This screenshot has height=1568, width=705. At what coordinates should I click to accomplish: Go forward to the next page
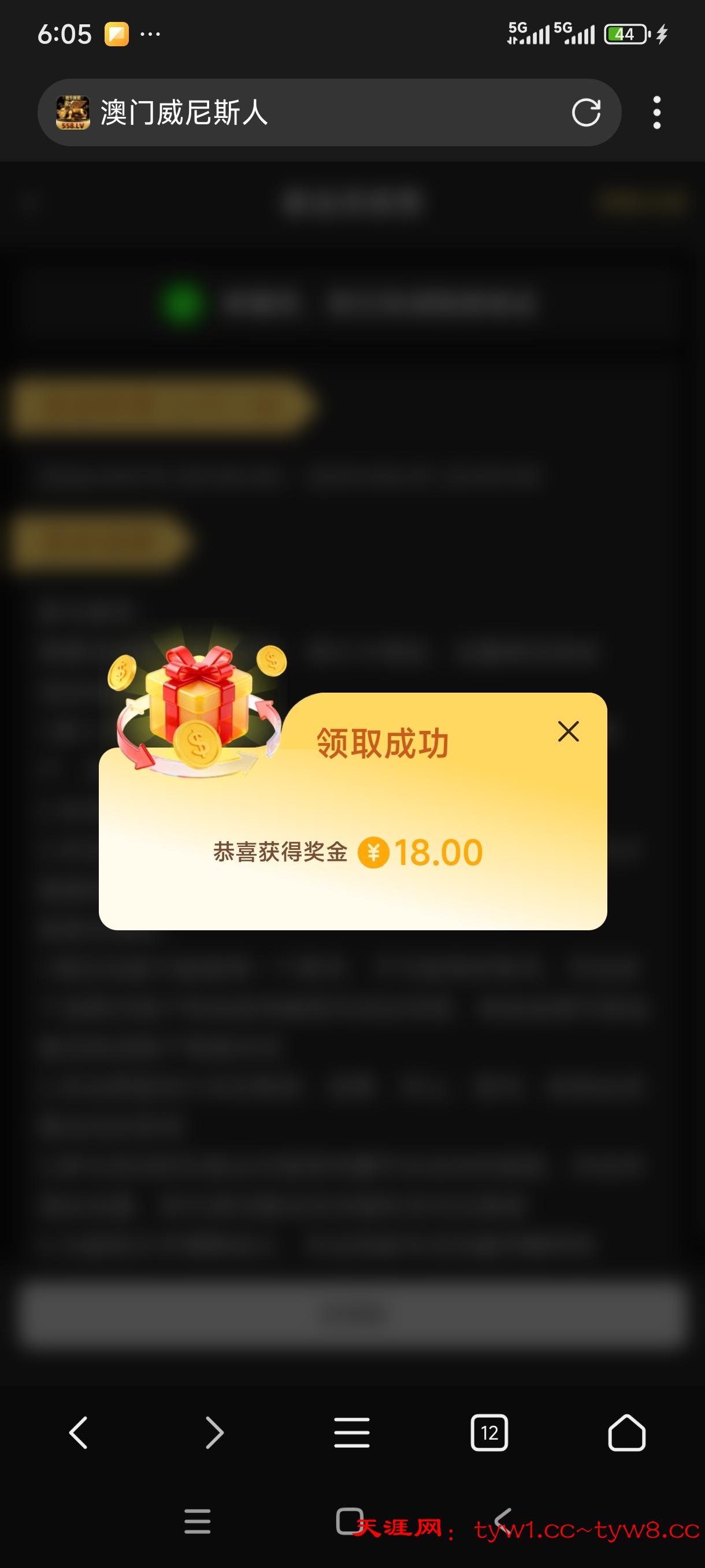[x=214, y=1432]
